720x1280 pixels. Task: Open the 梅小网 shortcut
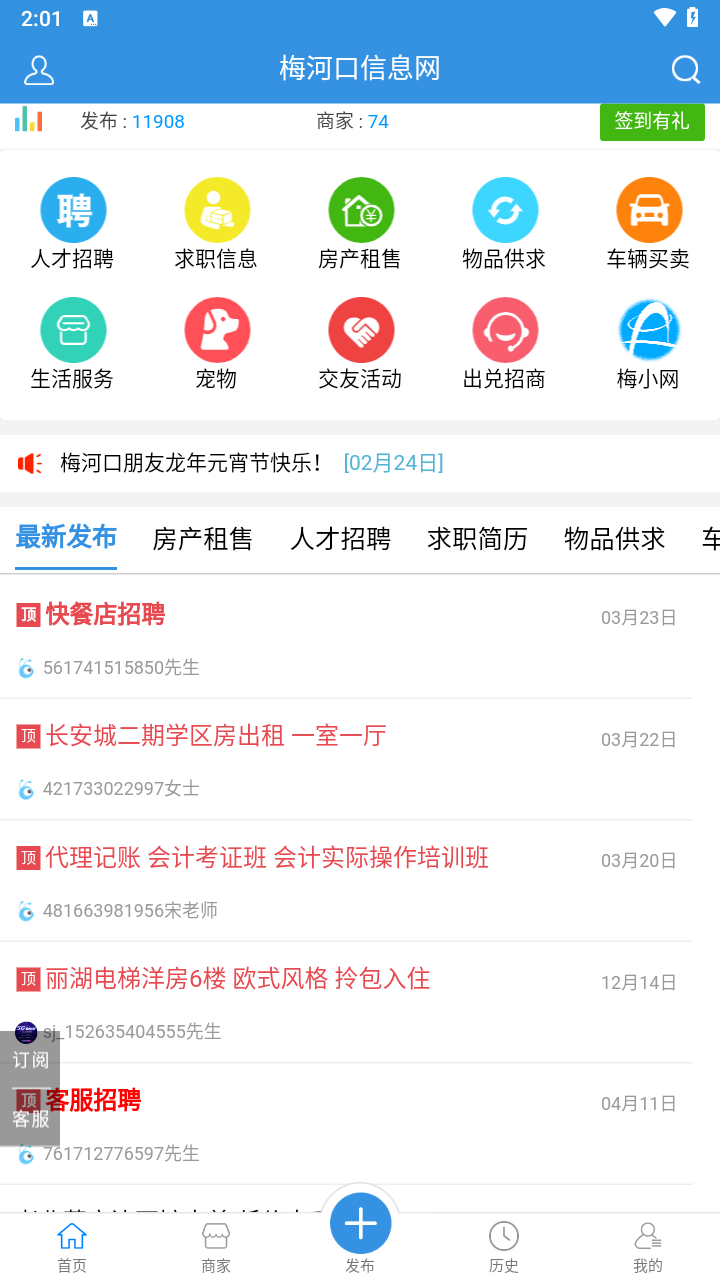(x=648, y=344)
